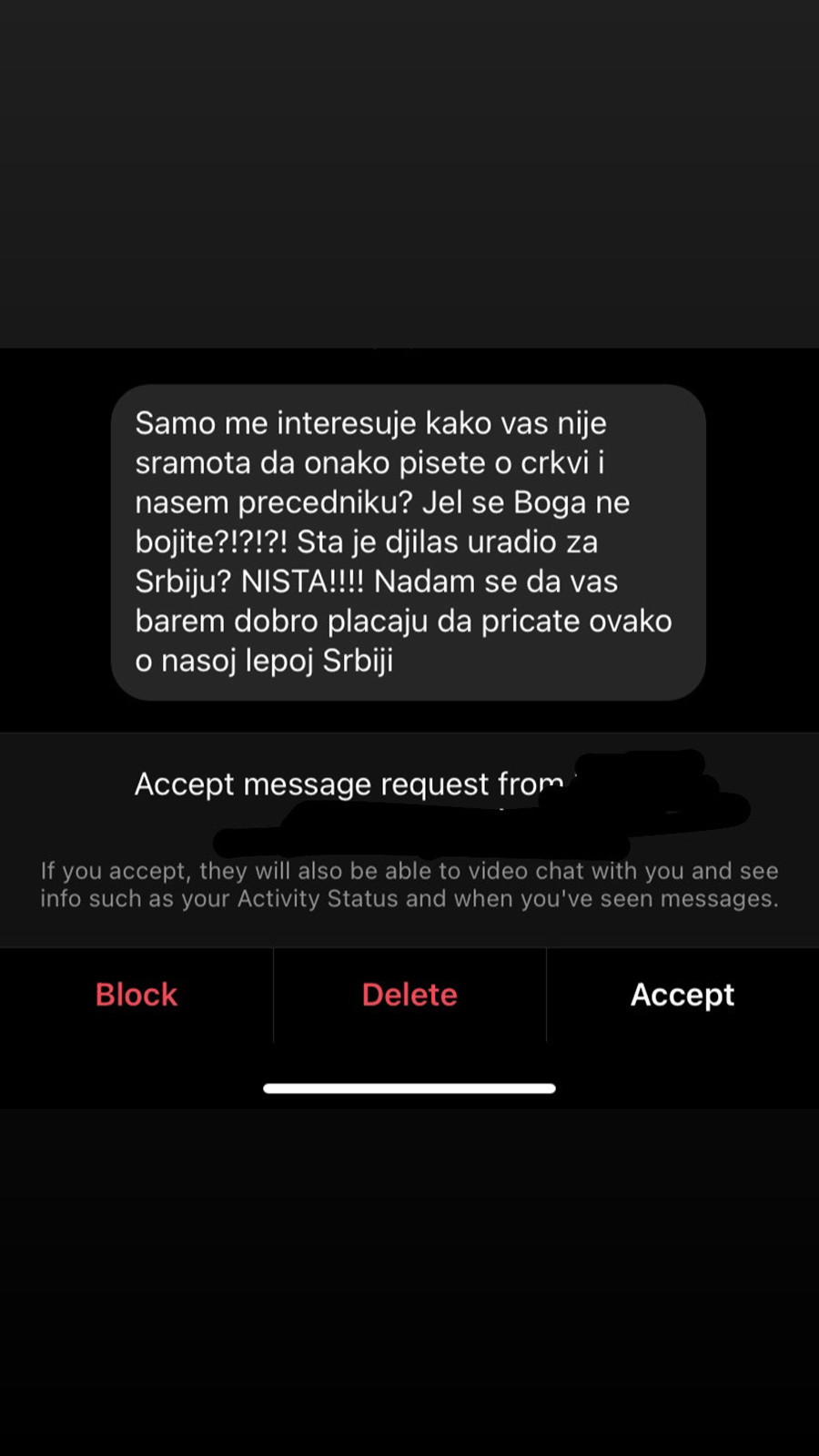Delete this message request
The height and width of the screenshot is (1456, 819).
click(x=409, y=995)
